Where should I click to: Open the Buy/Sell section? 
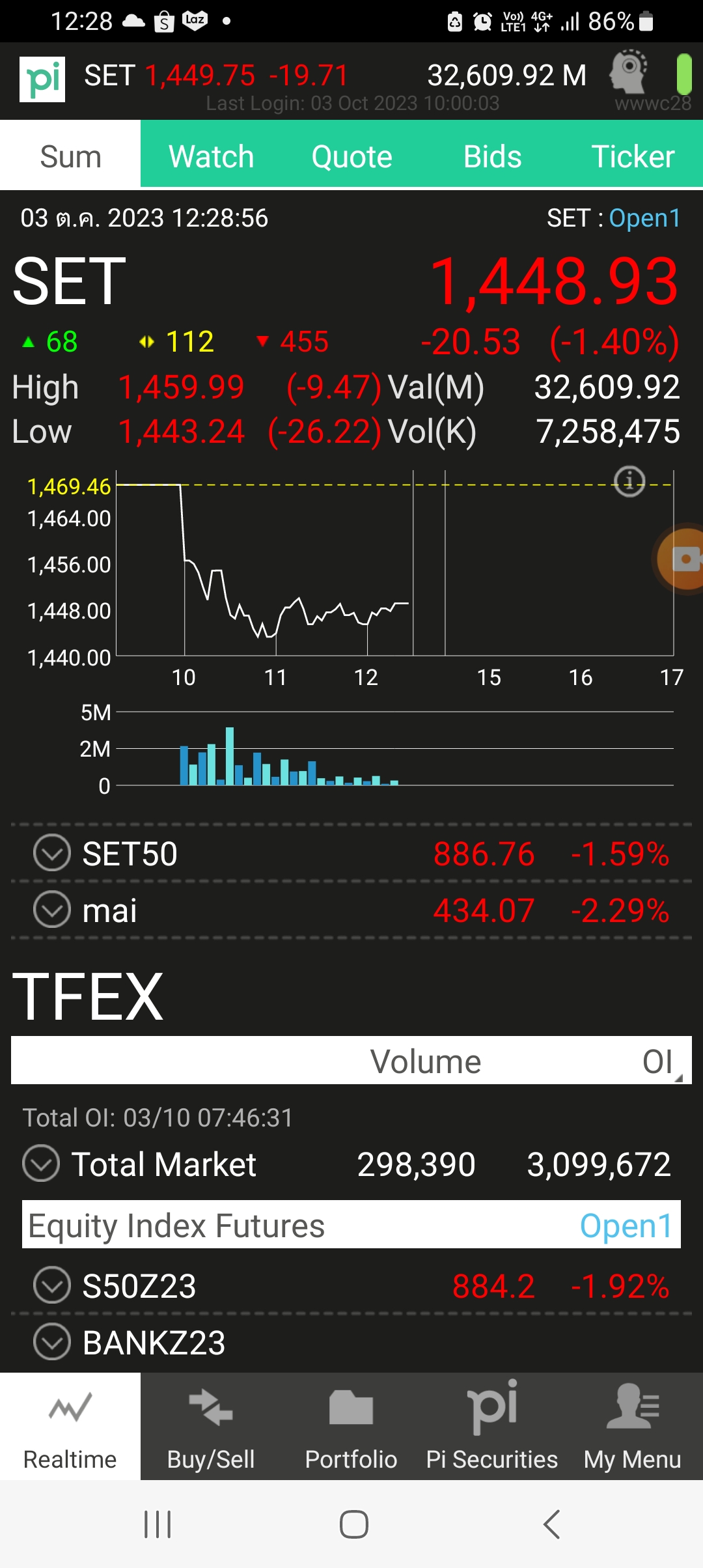(211, 1426)
